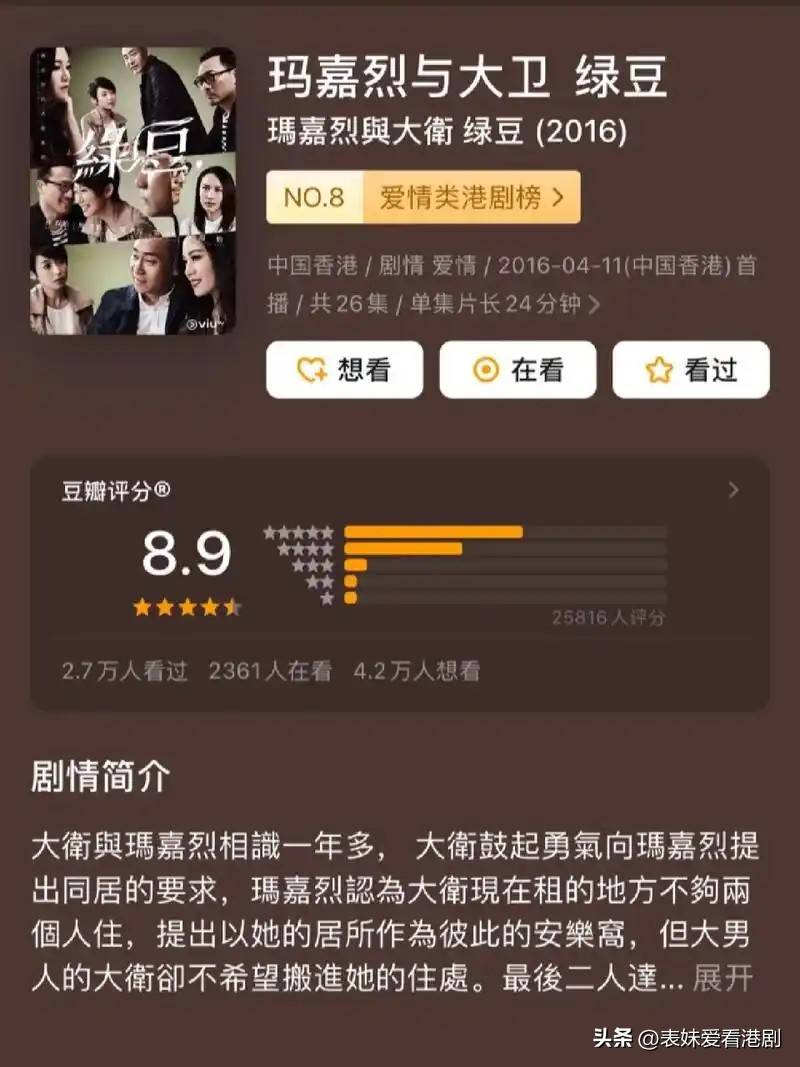This screenshot has height=1067, width=800.
Task: Open the 豆瓣评分 rating details chevron
Action: 734,490
